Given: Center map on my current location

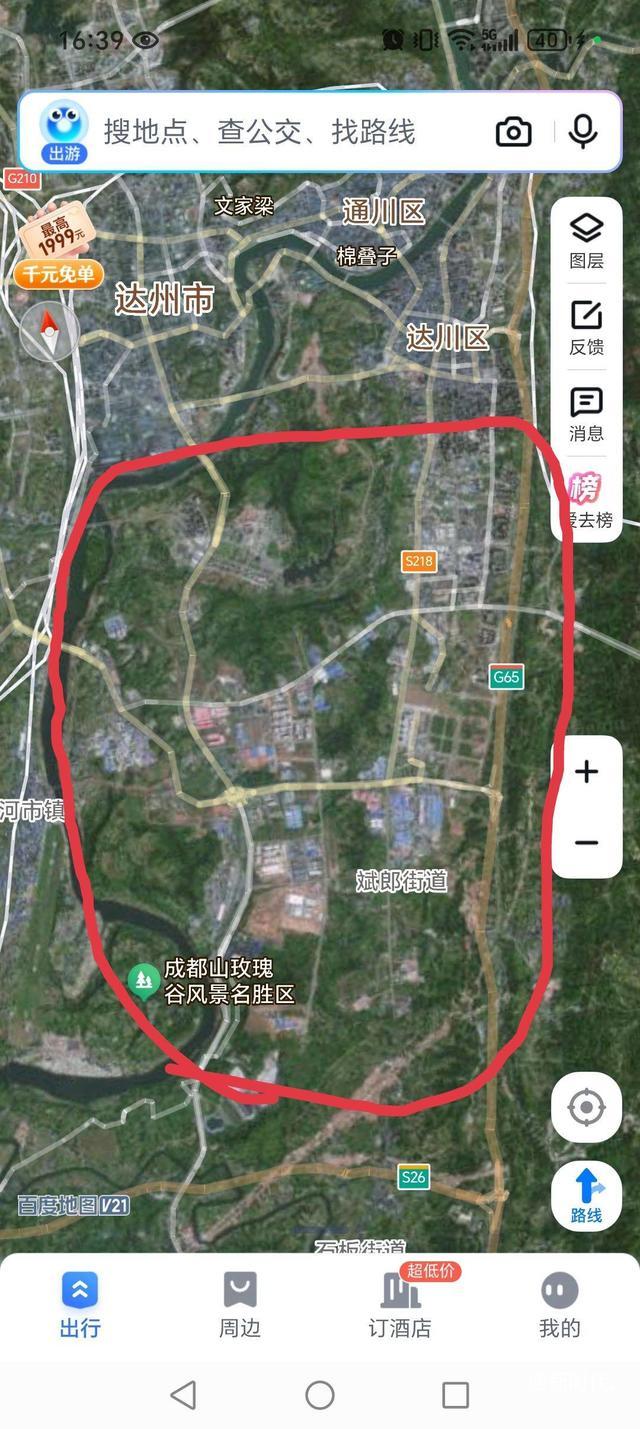Looking at the screenshot, I should [586, 1107].
